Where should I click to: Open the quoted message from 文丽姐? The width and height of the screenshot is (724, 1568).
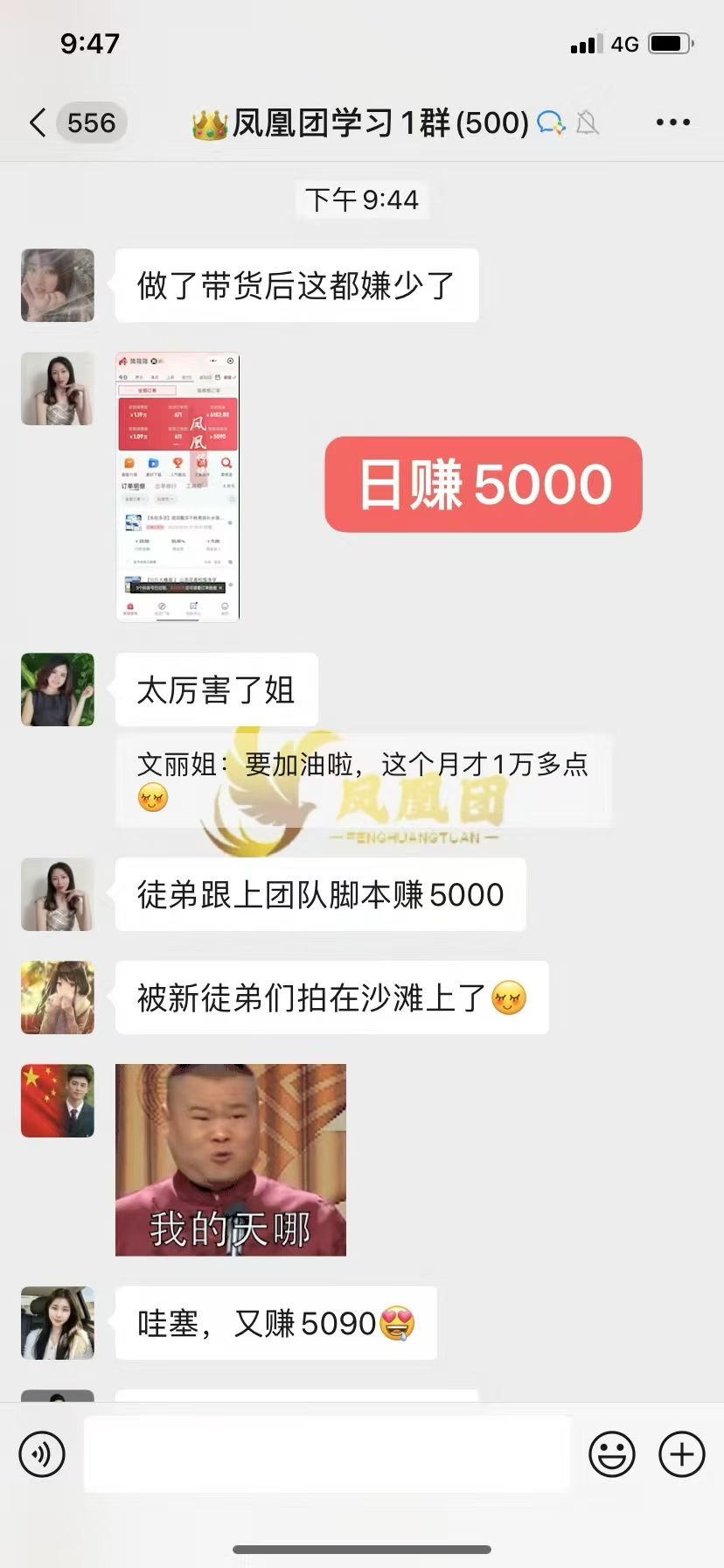363,780
